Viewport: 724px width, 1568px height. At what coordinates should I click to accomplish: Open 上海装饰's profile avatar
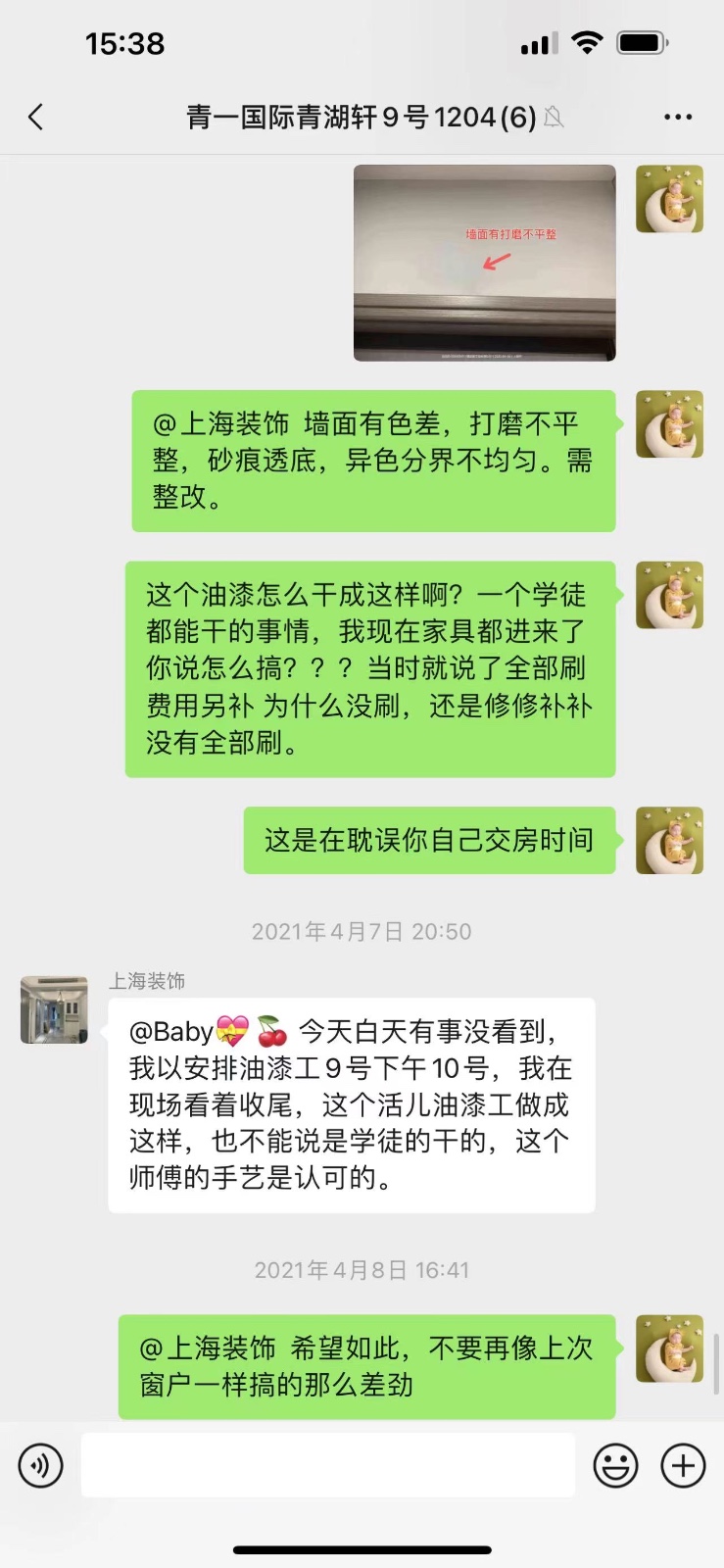[55, 1009]
